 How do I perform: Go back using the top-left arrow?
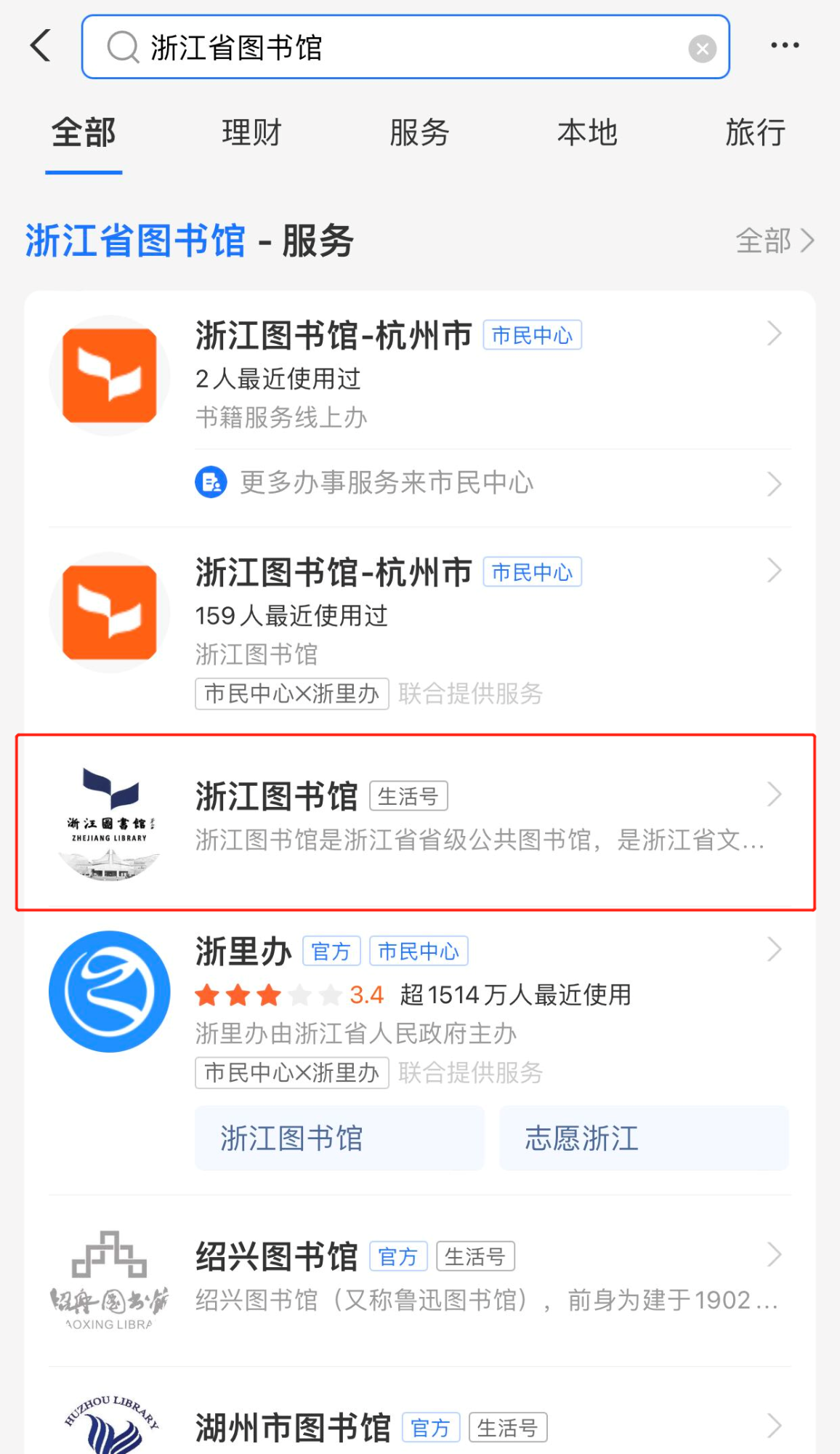pos(41,46)
